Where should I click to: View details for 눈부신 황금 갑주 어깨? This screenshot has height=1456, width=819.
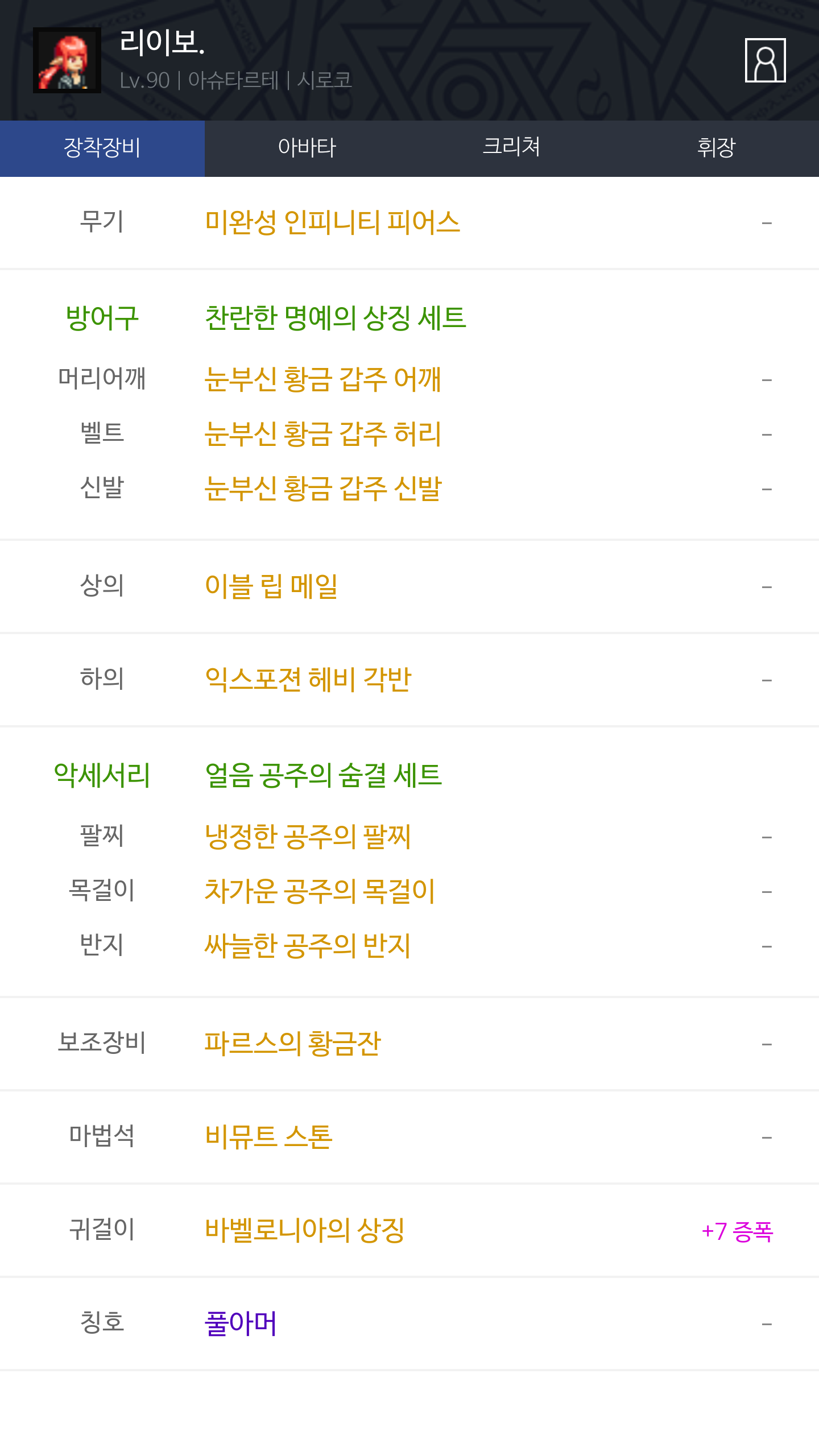click(322, 379)
